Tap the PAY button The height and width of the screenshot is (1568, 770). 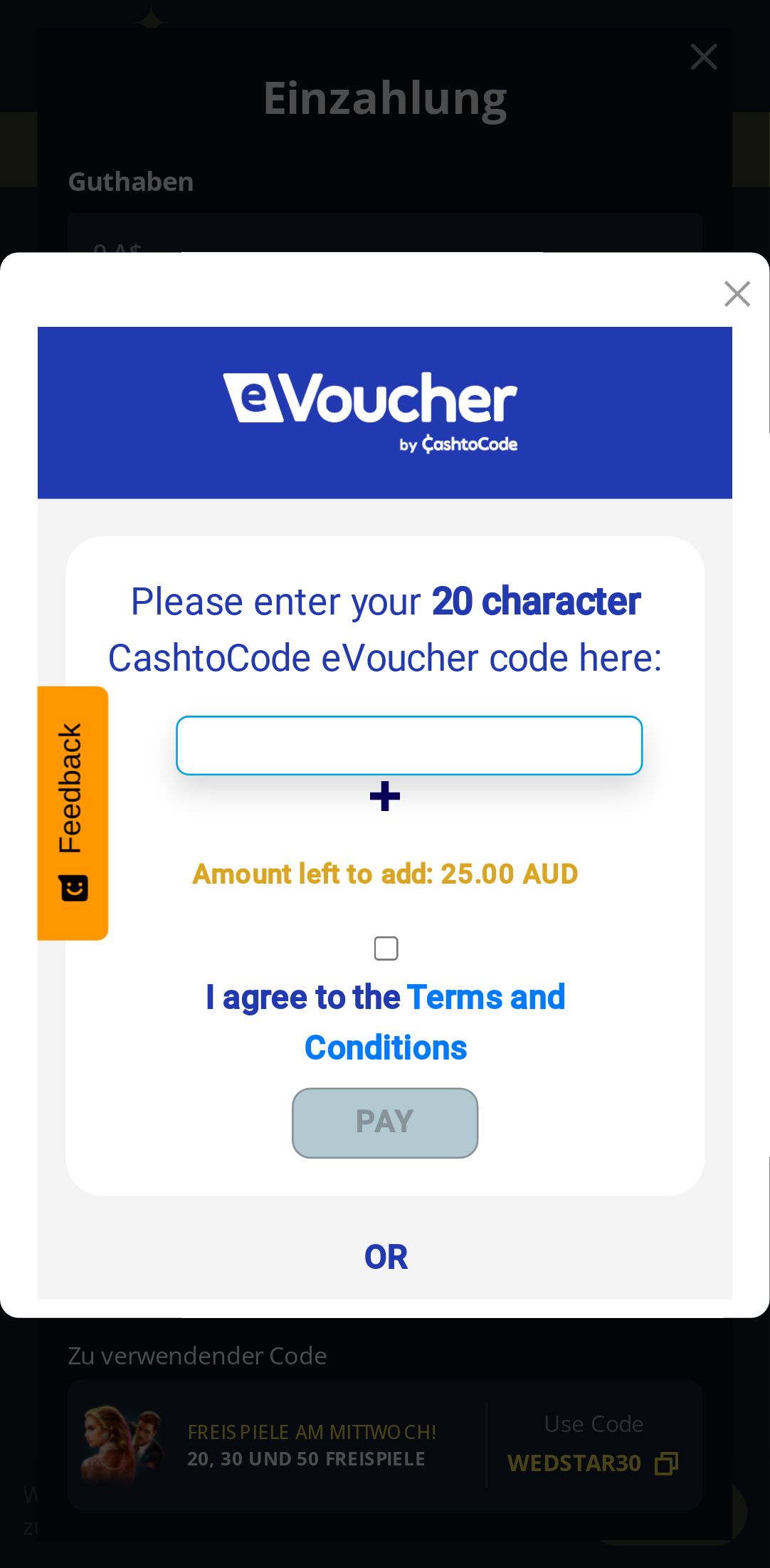coord(384,1122)
